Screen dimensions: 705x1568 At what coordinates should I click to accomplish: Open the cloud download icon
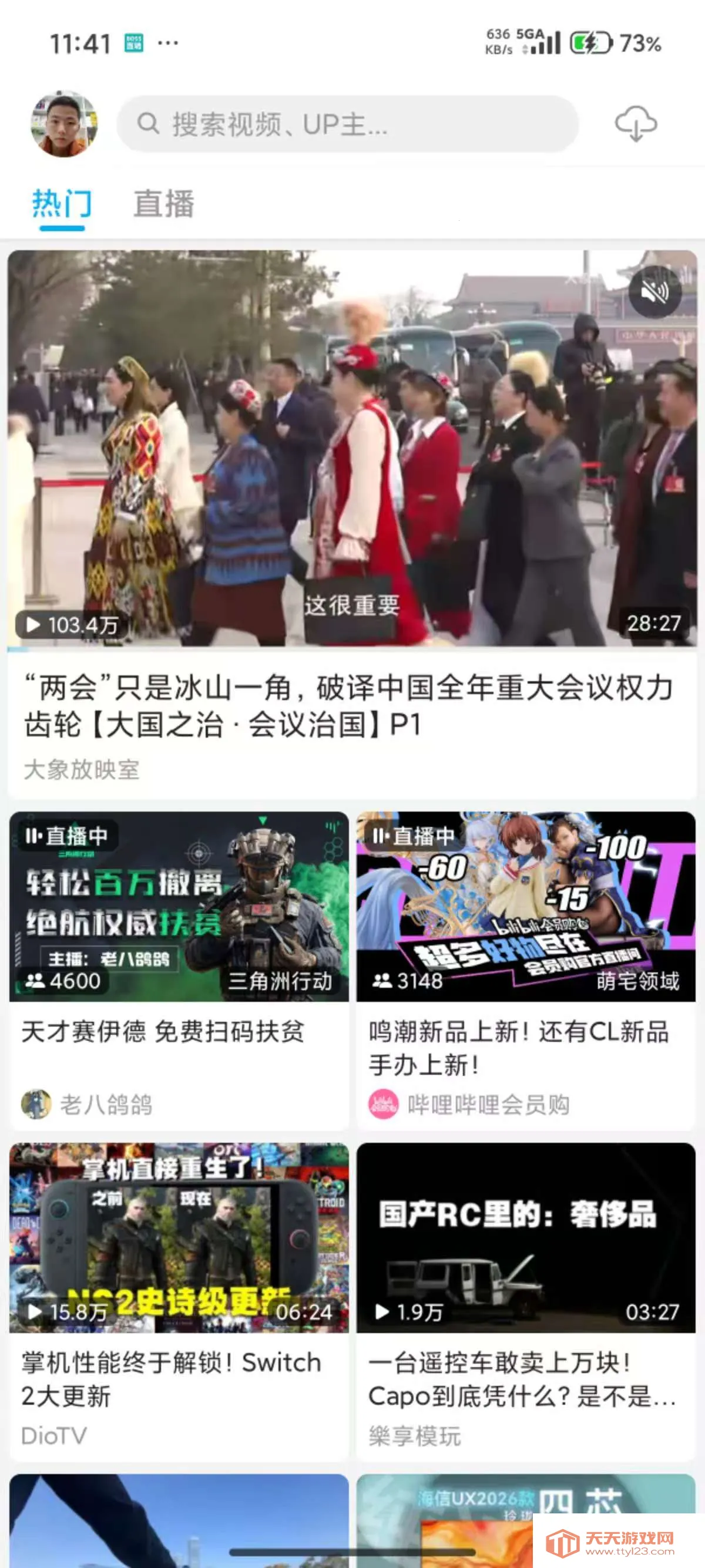(636, 124)
